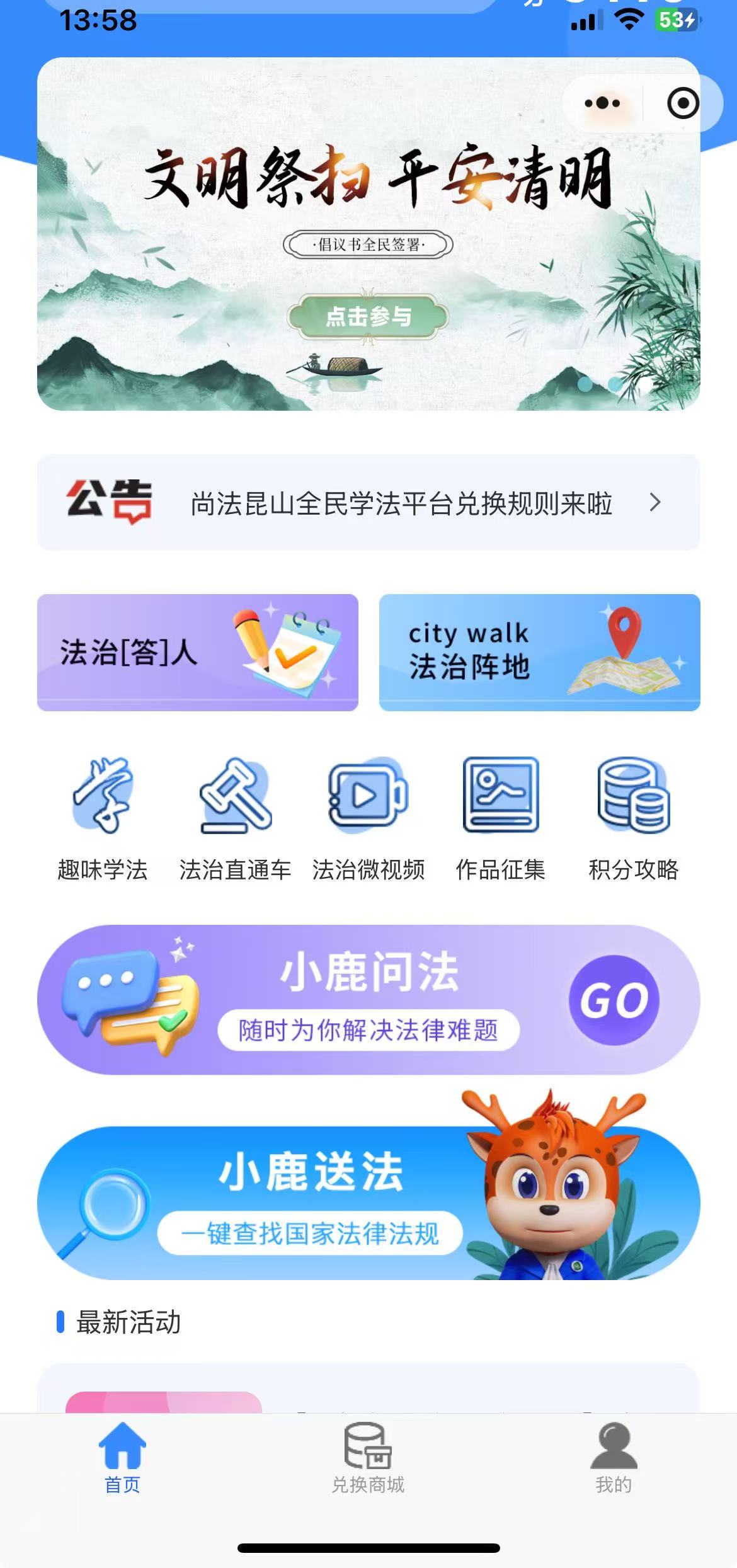Image resolution: width=737 pixels, height=1568 pixels.
Task: Open the 法治[答]人 quiz card
Action: click(197, 652)
